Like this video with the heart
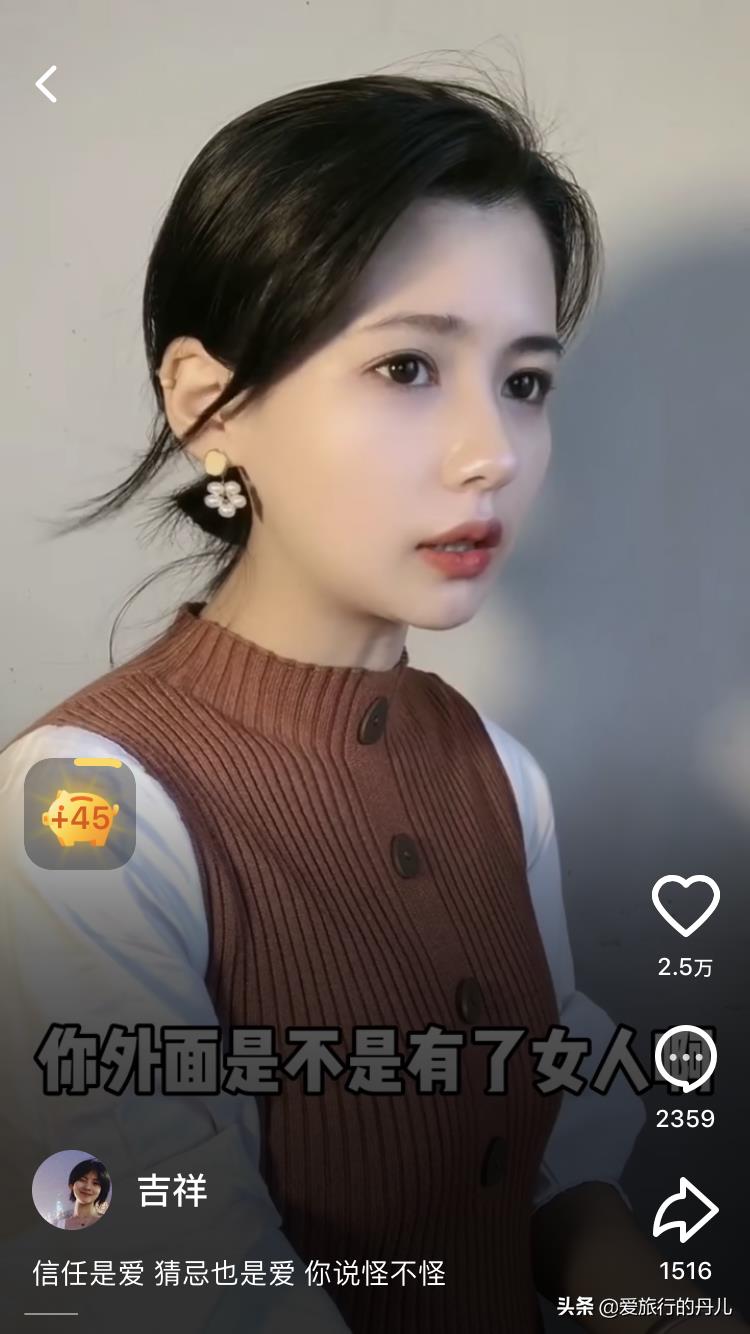Image resolution: width=750 pixels, height=1334 pixels. click(x=685, y=906)
